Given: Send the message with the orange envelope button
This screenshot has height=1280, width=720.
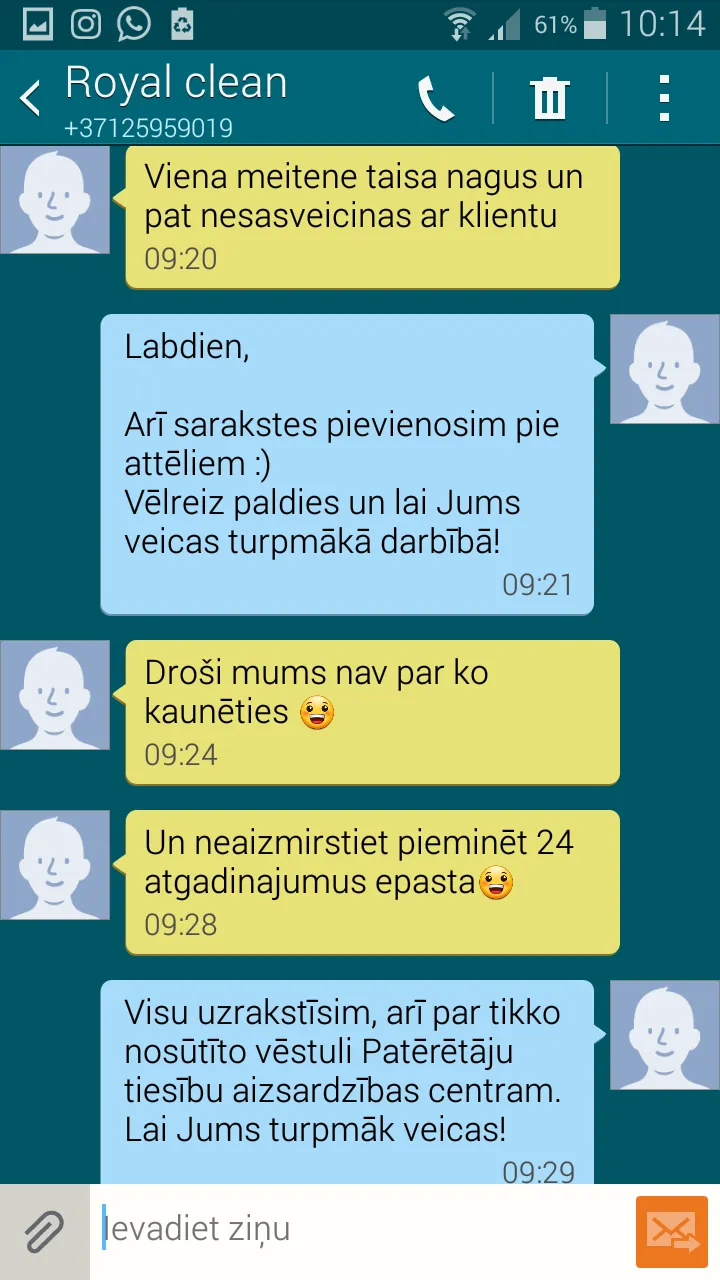Looking at the screenshot, I should pyautogui.click(x=672, y=1231).
